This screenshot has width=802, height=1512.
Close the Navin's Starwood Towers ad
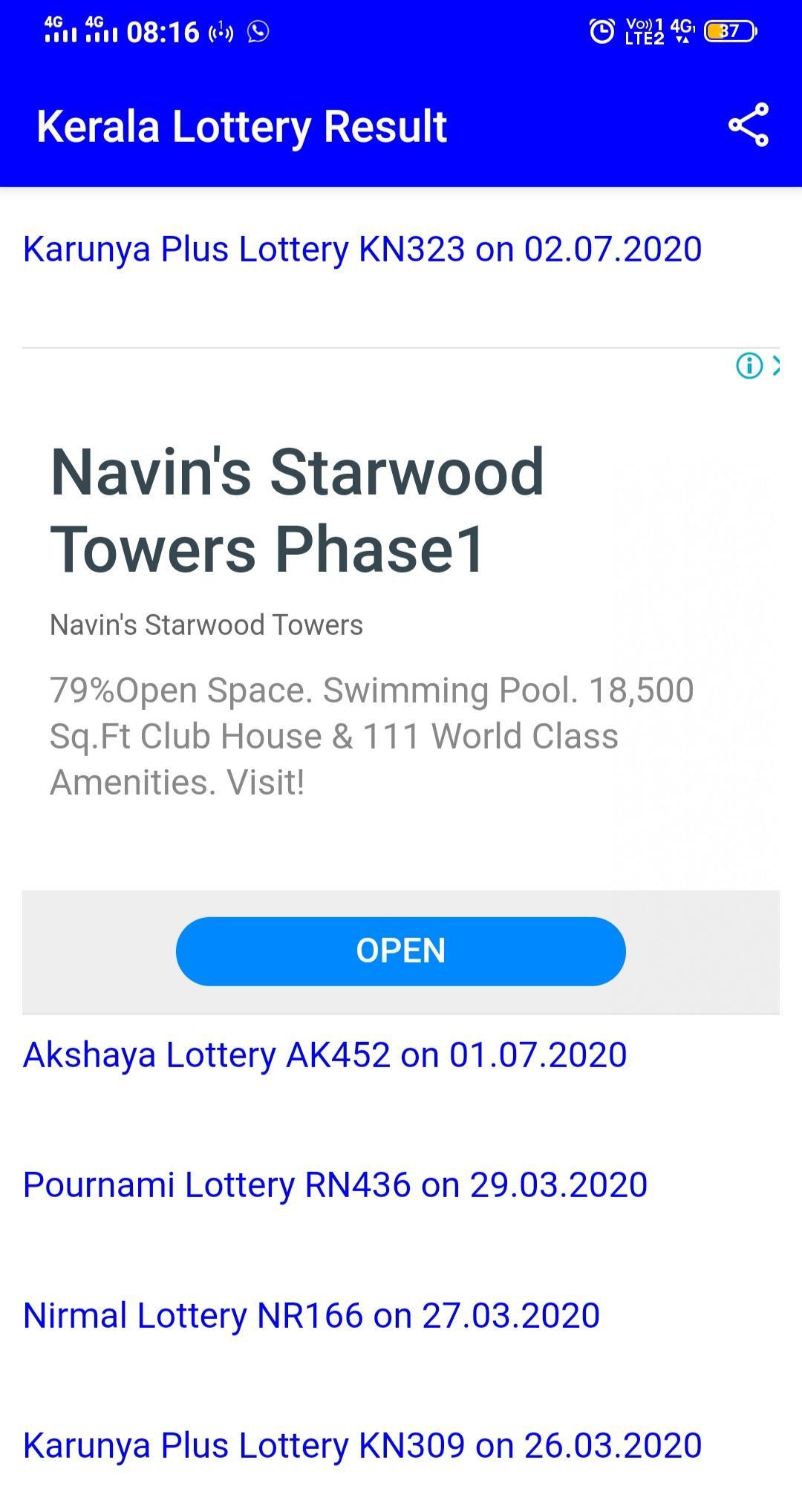(775, 365)
